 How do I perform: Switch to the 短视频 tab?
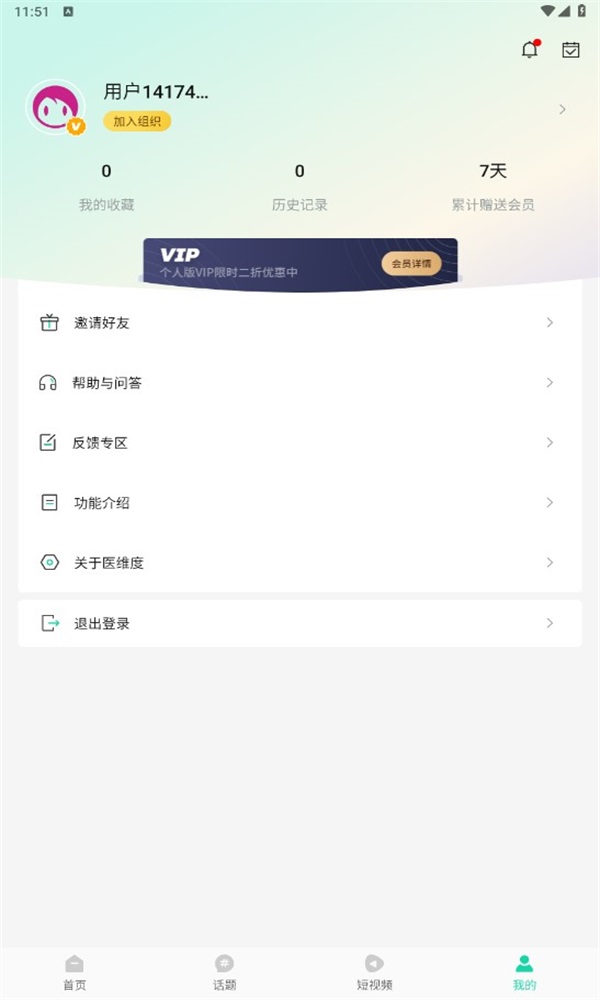[x=375, y=972]
